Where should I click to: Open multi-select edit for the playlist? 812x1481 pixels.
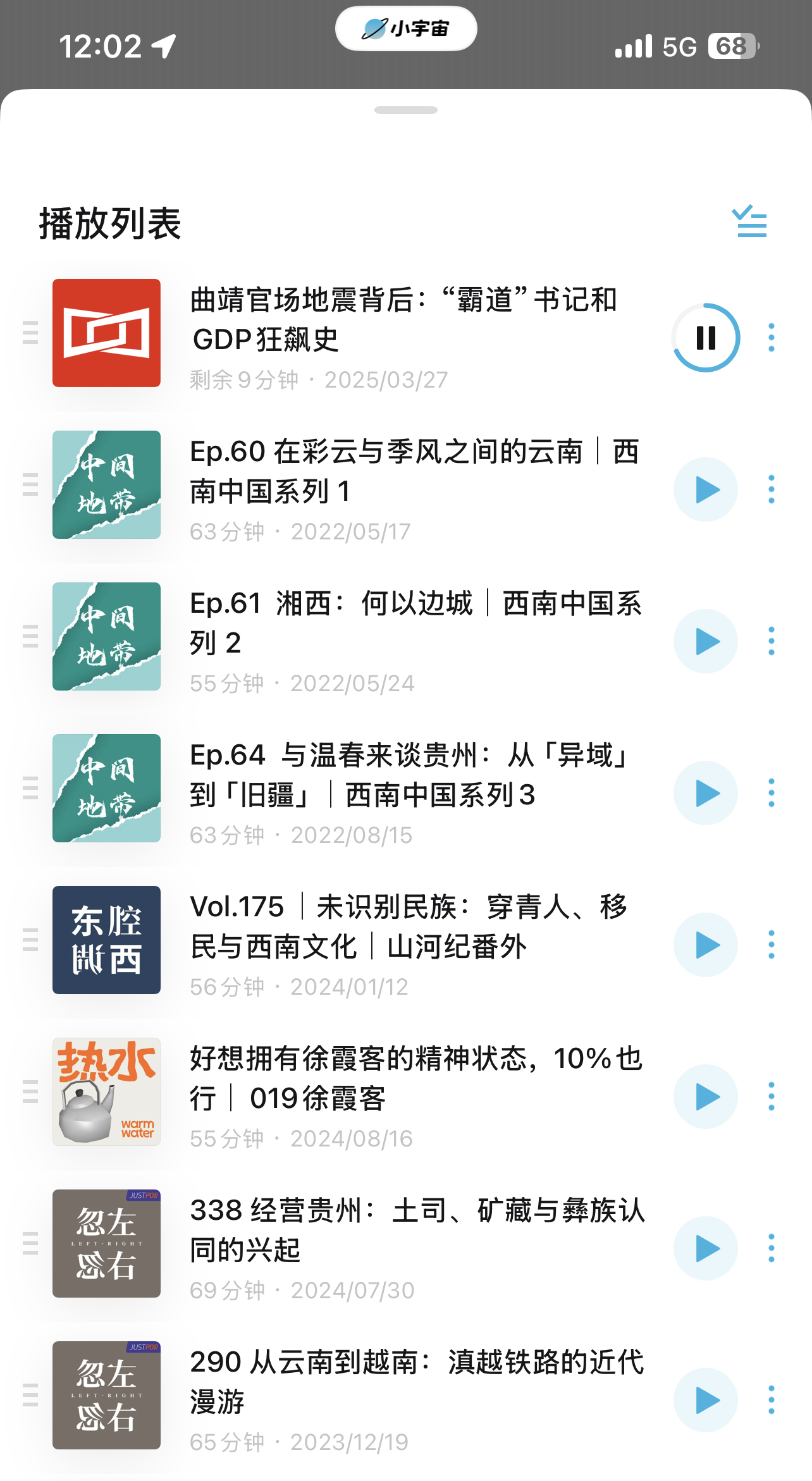[751, 223]
